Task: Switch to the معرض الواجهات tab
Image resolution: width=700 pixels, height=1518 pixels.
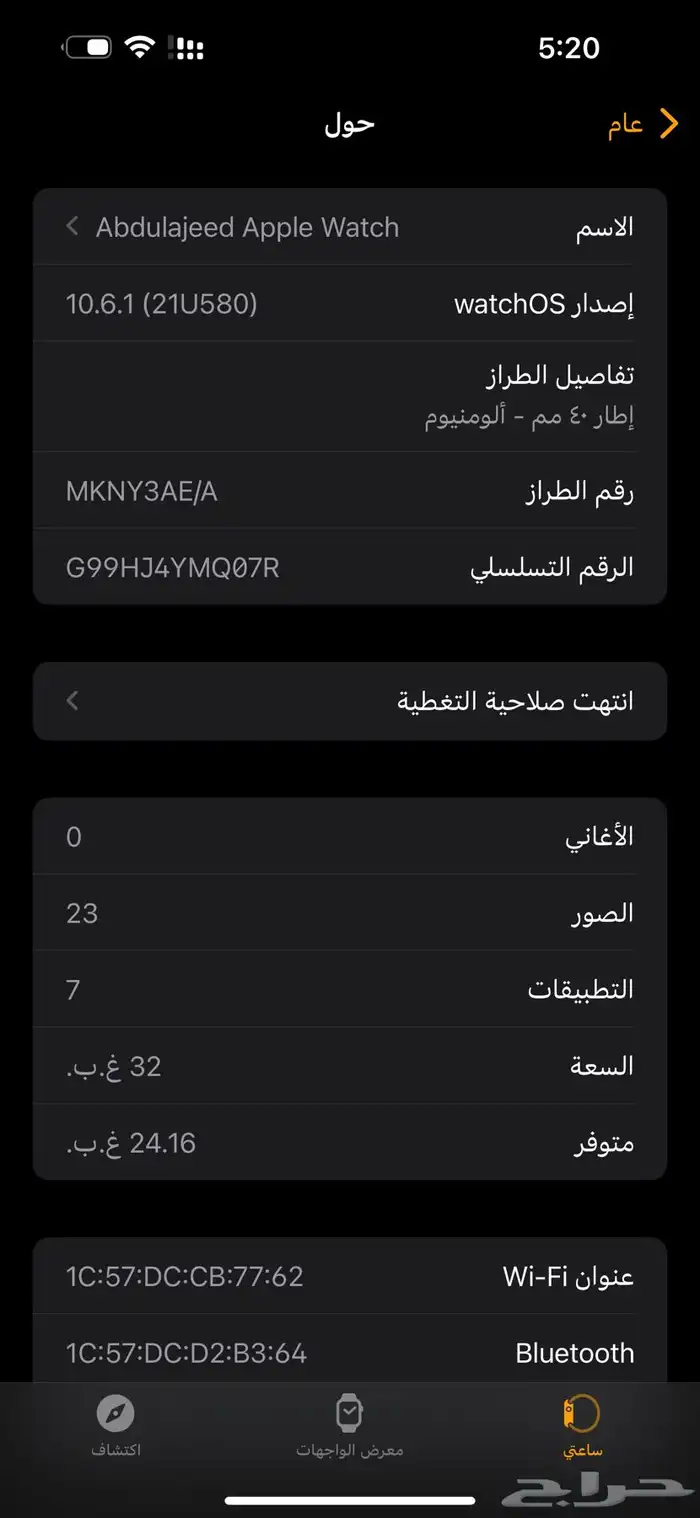Action: [349, 1425]
